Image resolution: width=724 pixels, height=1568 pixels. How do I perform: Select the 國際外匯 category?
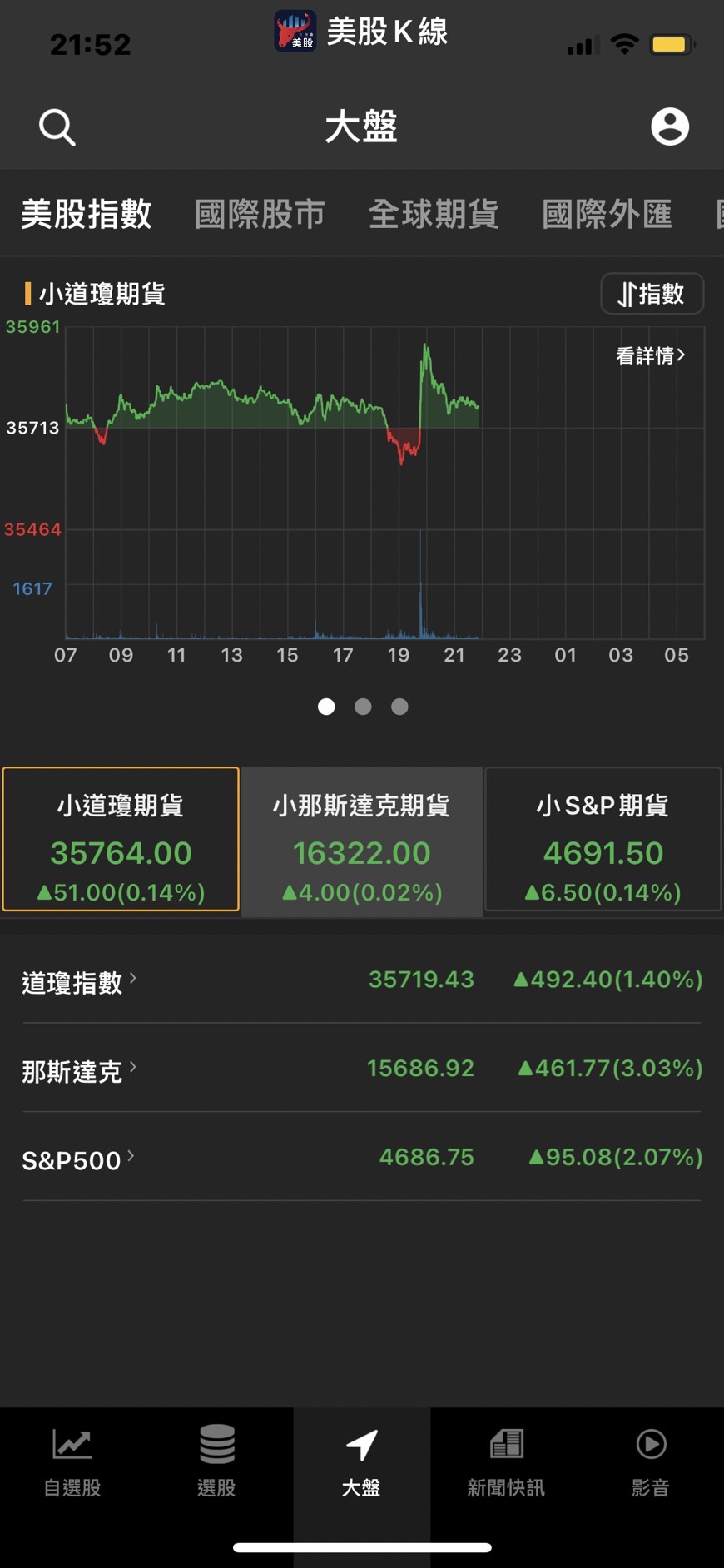[x=607, y=215]
